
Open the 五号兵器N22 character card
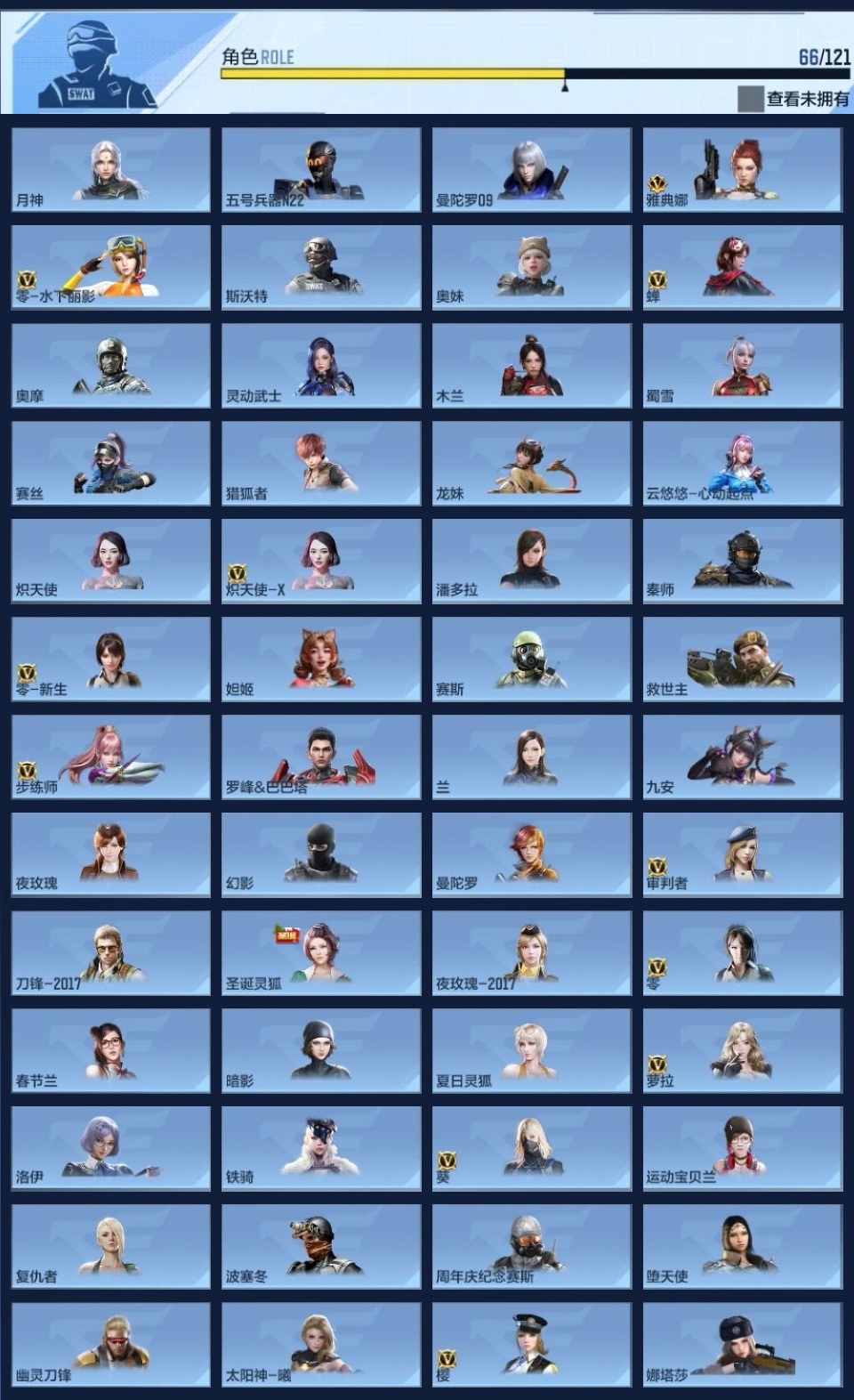click(x=321, y=169)
